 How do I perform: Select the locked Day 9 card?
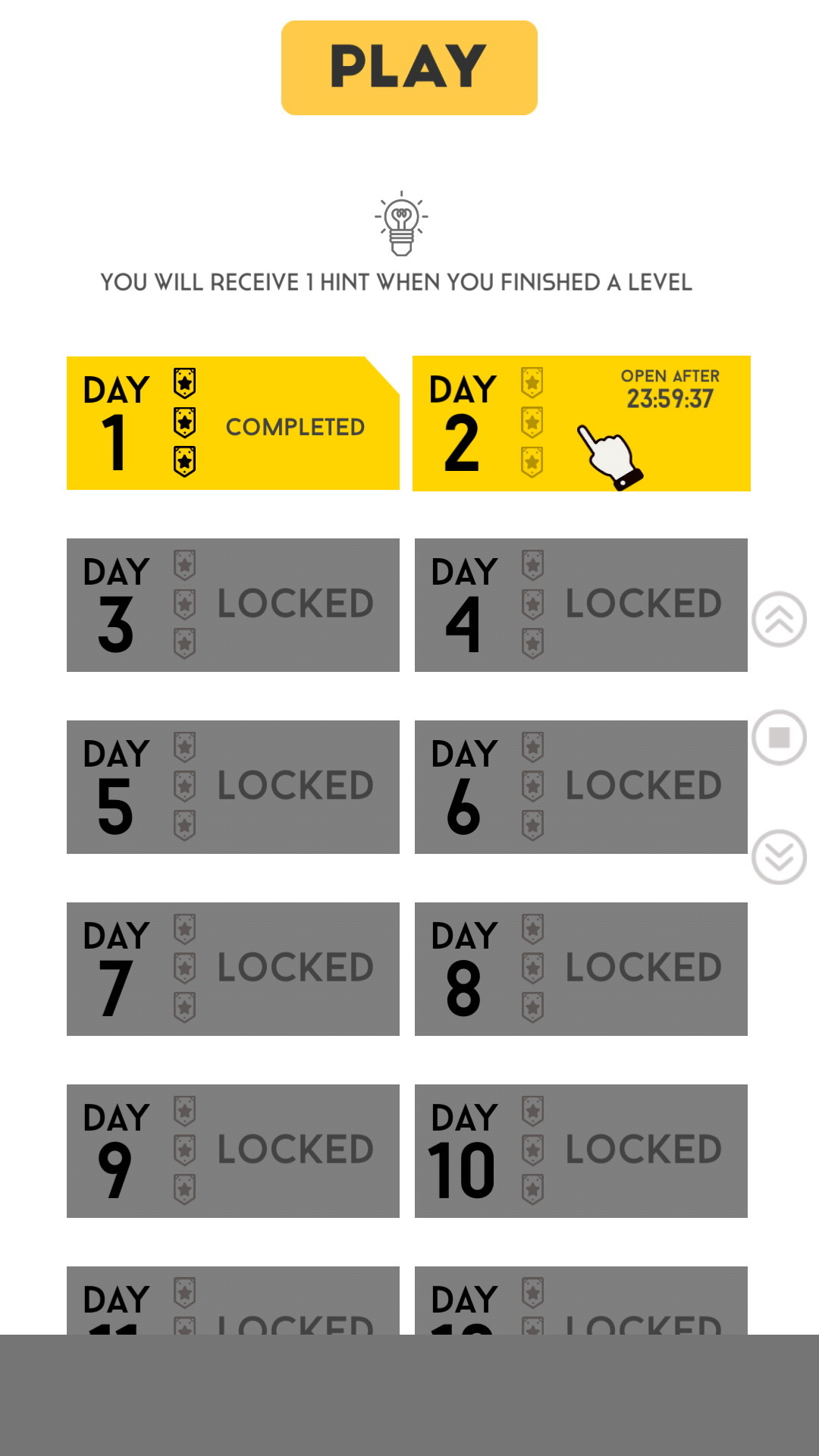(233, 1151)
